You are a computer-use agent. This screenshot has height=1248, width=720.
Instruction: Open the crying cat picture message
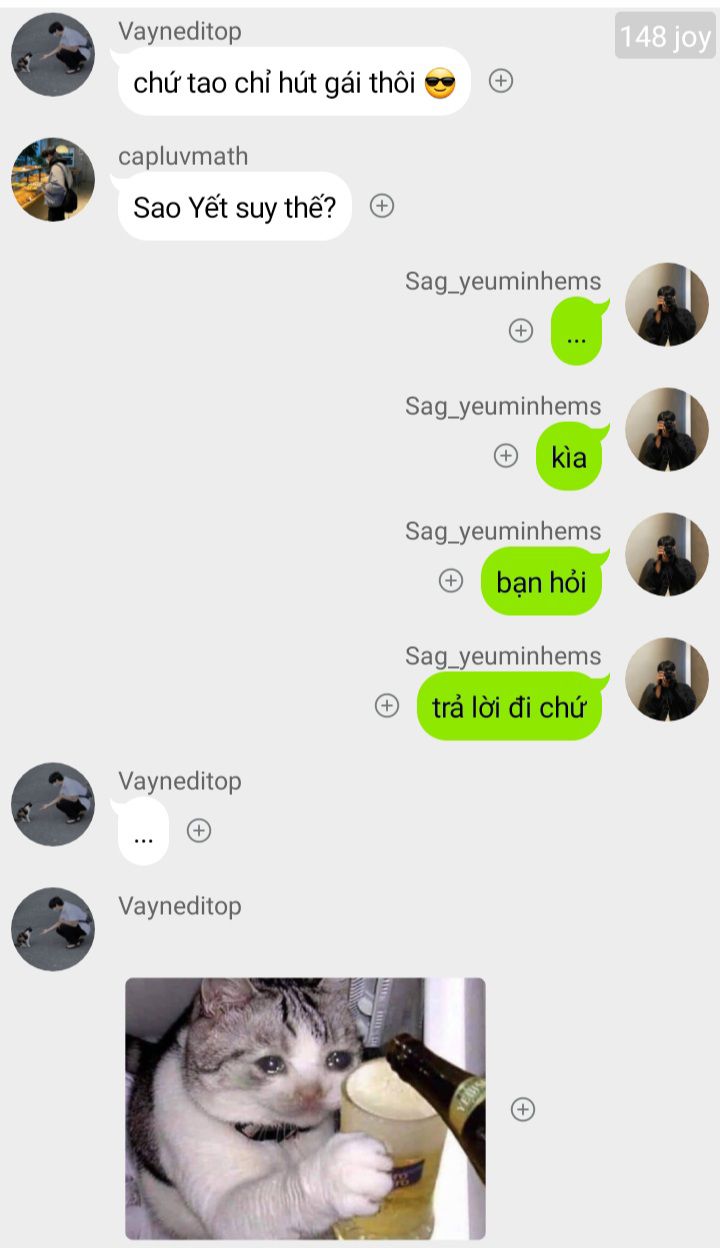[305, 1108]
